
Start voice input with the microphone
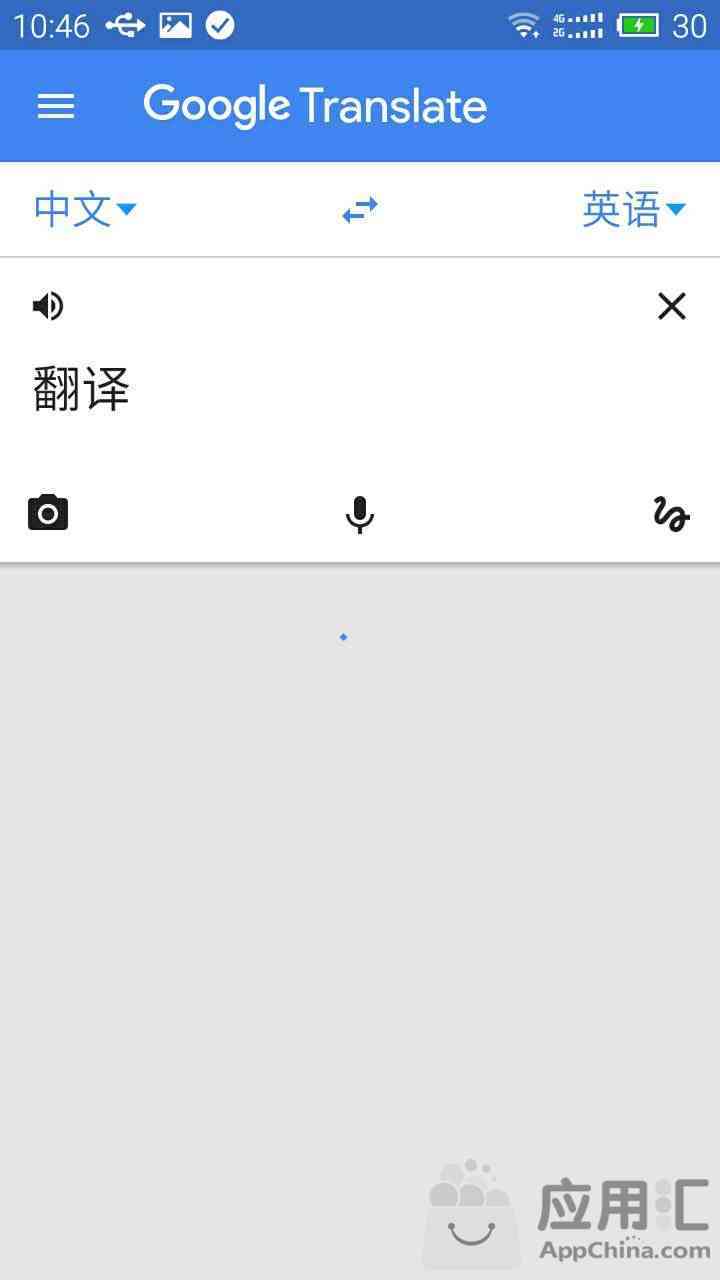pyautogui.click(x=360, y=514)
